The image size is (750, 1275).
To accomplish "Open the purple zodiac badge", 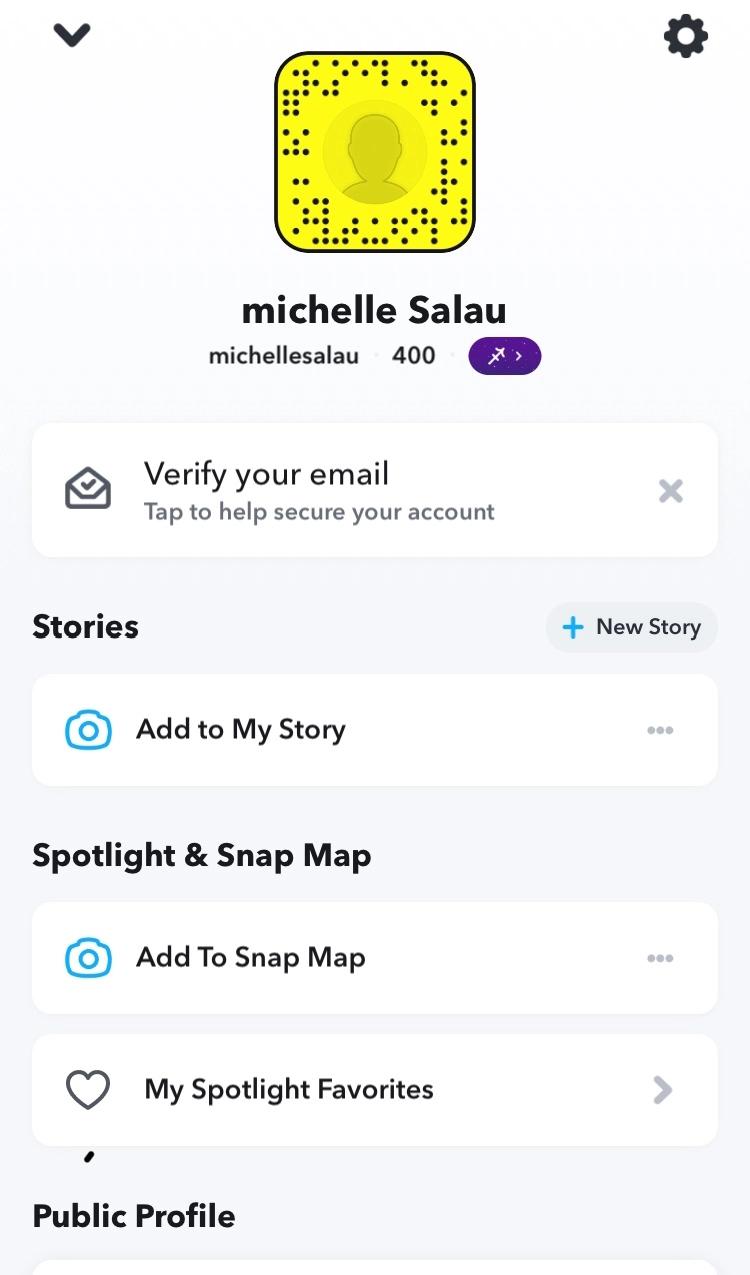I will 504,355.
